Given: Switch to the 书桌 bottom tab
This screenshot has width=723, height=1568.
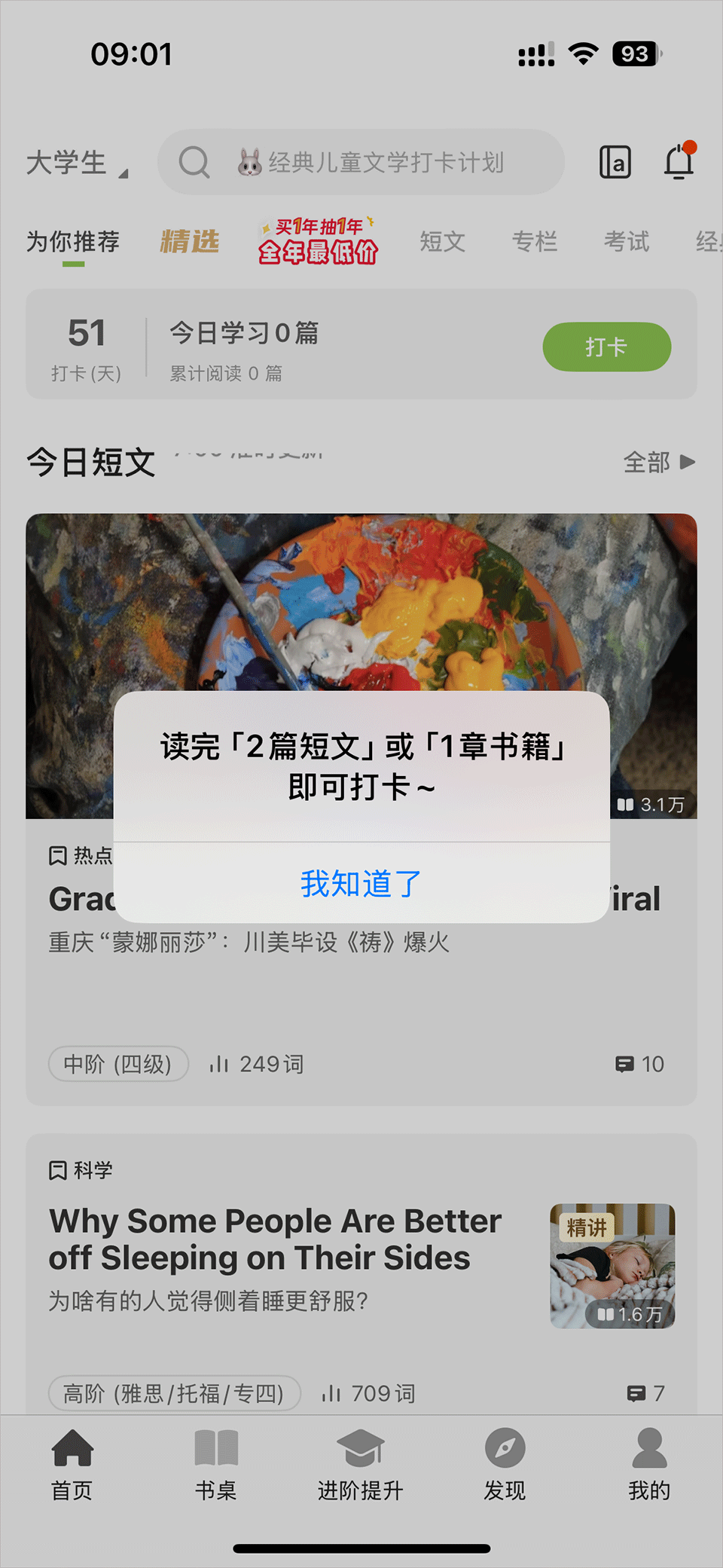Looking at the screenshot, I should [x=216, y=1463].
